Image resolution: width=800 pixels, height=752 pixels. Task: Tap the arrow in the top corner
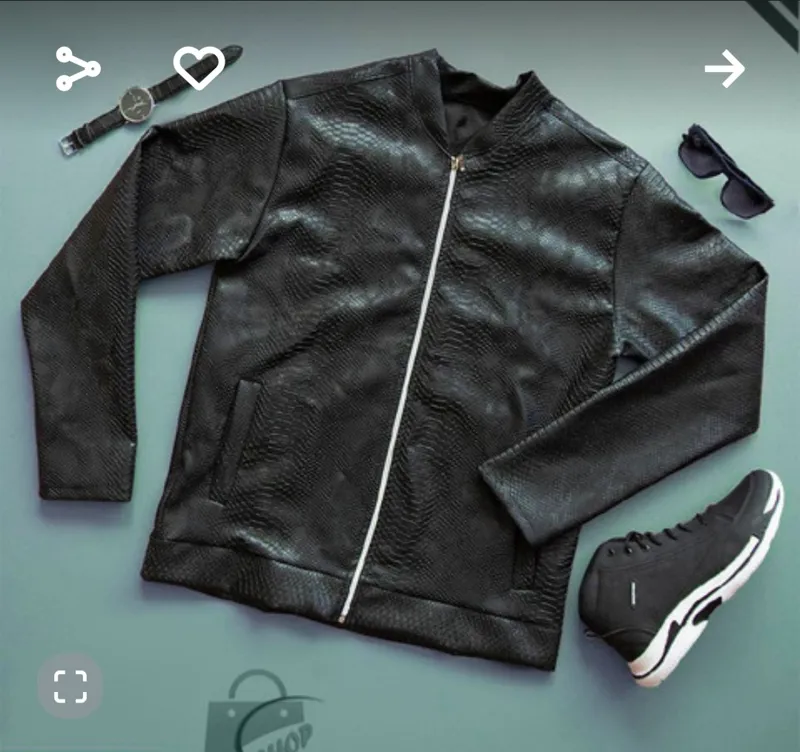pyautogui.click(x=725, y=69)
